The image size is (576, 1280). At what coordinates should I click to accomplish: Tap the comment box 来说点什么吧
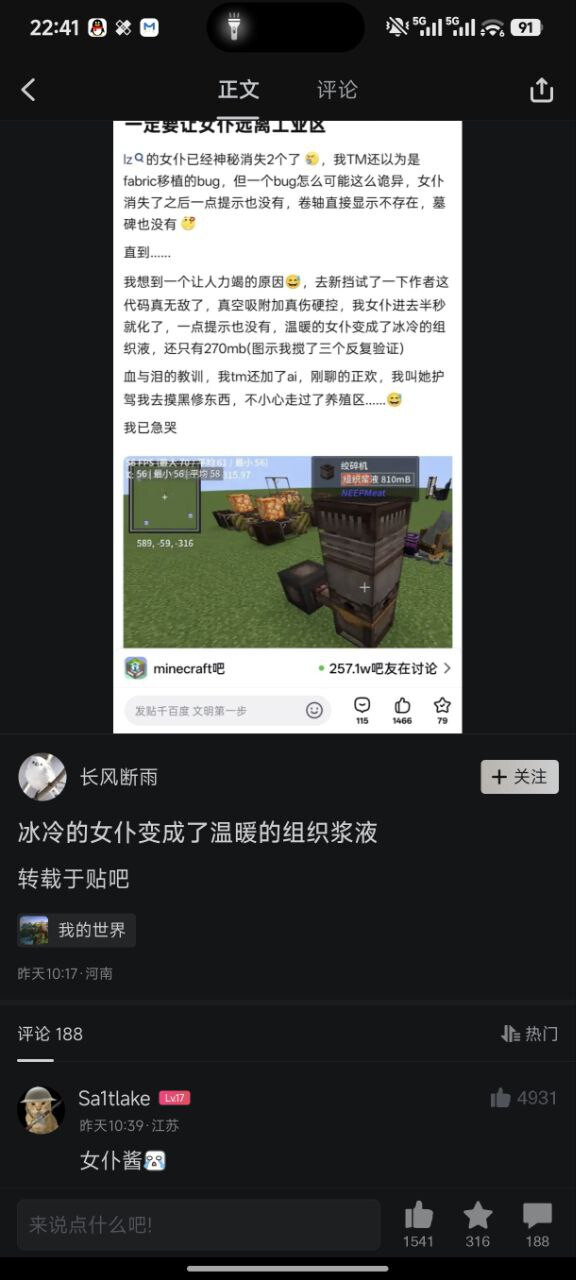click(198, 1225)
